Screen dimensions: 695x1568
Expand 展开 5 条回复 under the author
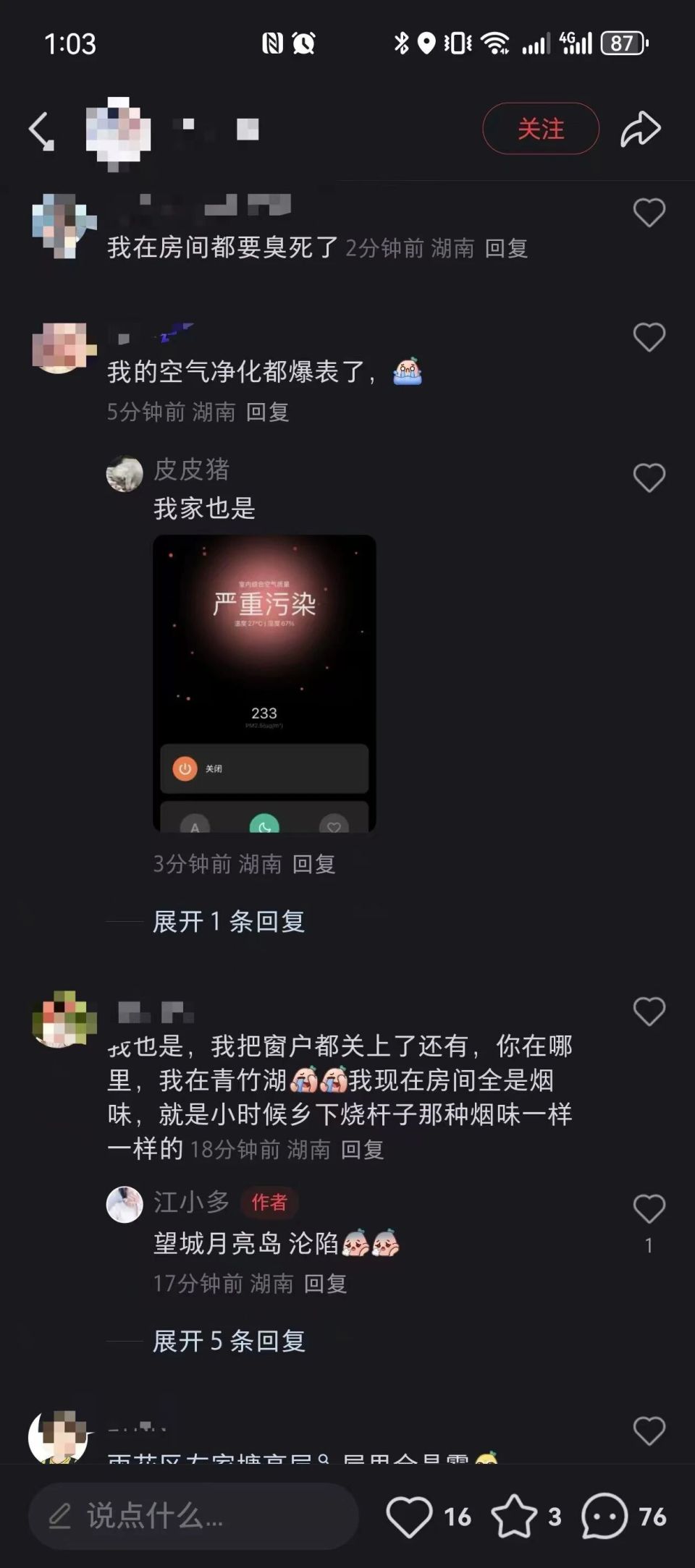click(228, 1342)
